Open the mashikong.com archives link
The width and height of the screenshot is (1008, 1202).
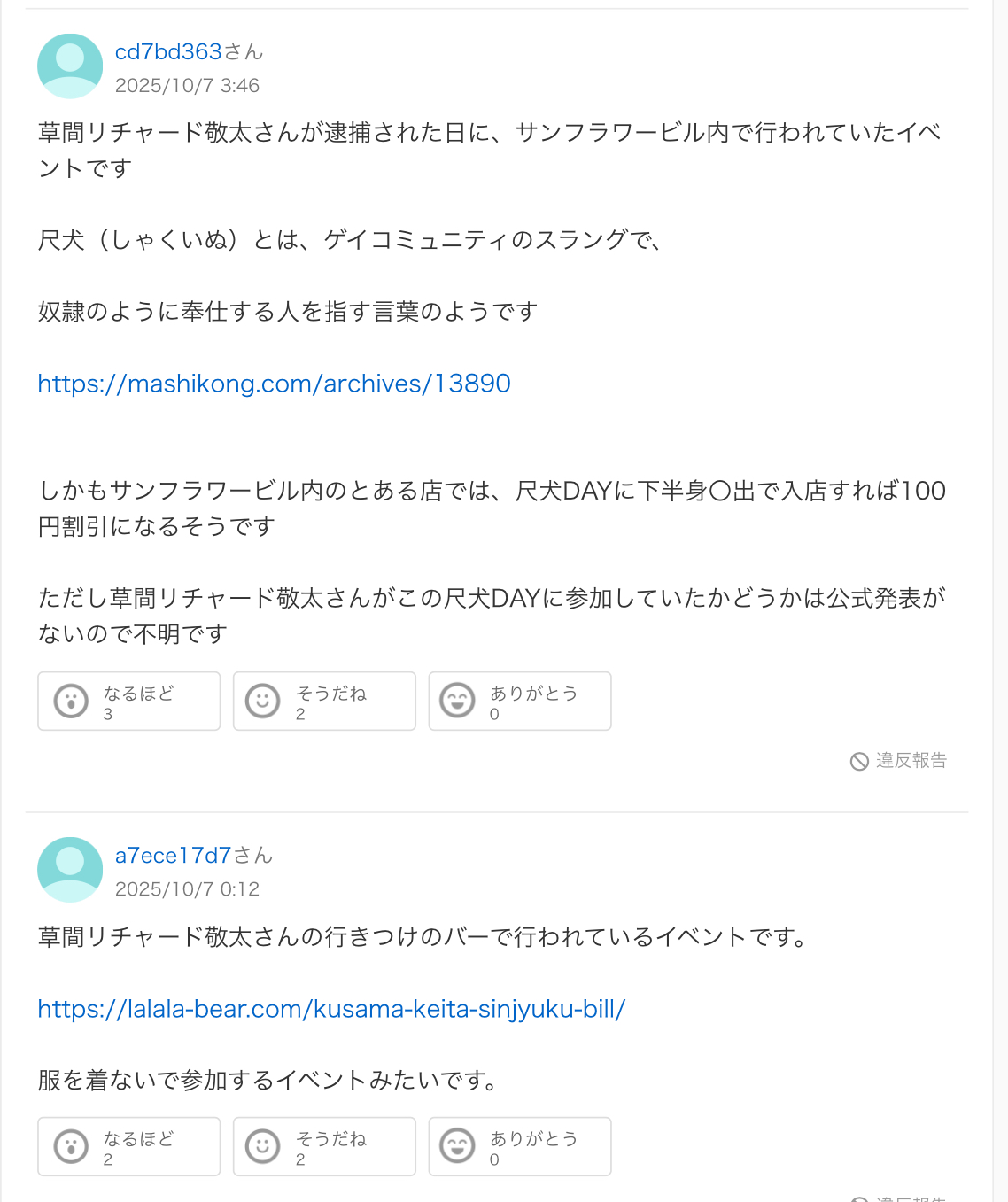point(274,384)
